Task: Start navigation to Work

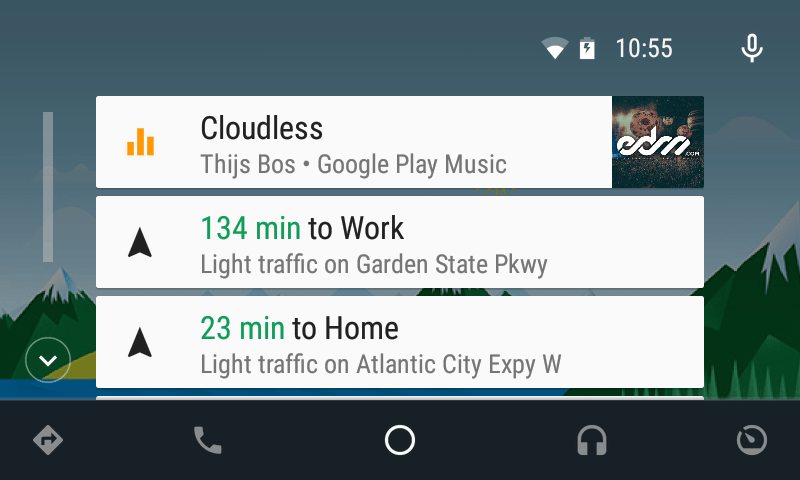Action: tap(400, 242)
